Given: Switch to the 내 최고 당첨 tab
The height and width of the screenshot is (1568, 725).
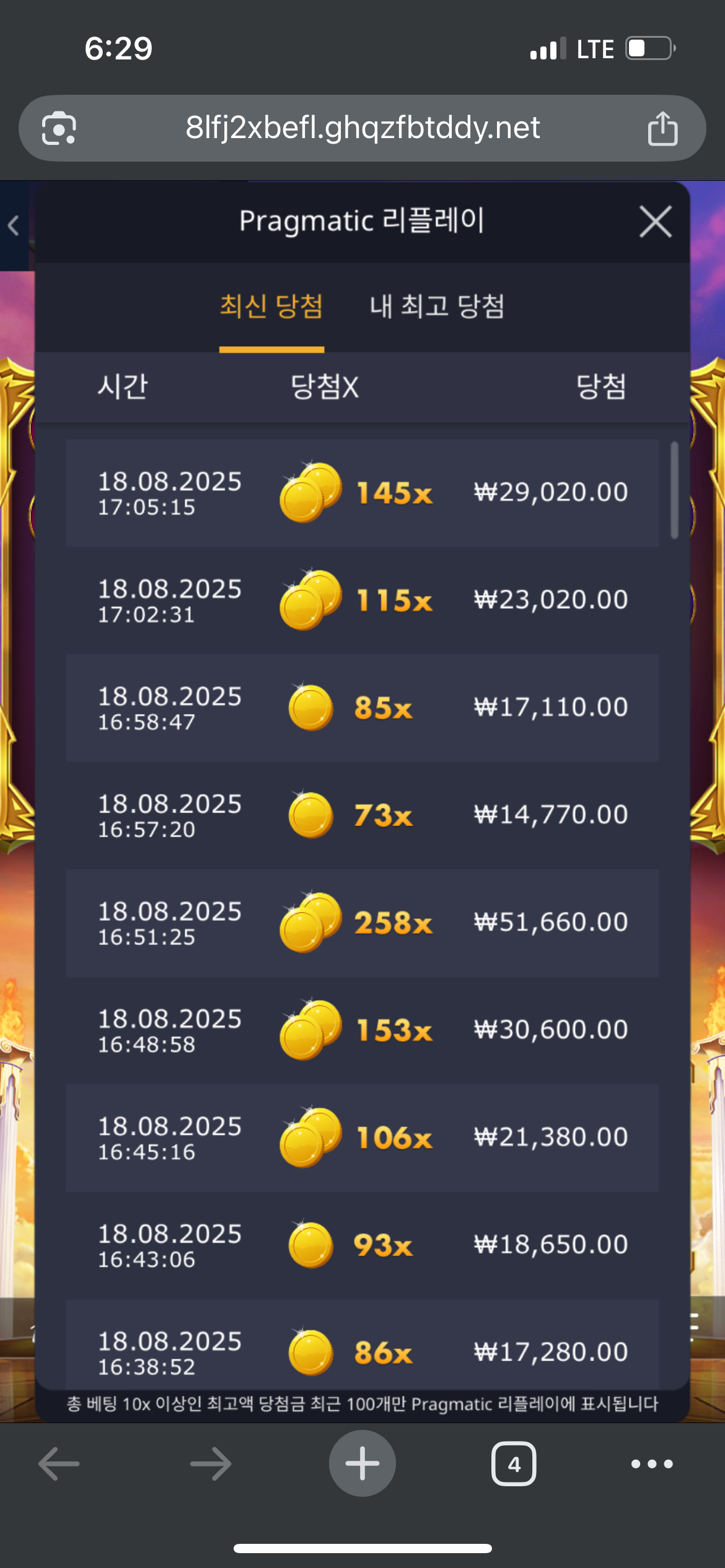Looking at the screenshot, I should point(437,307).
